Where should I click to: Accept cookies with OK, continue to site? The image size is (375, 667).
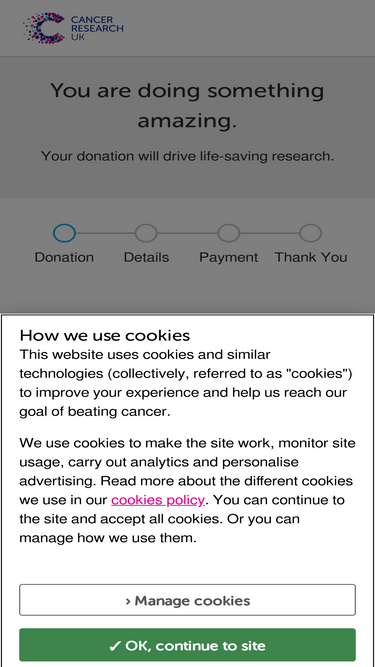pyautogui.click(x=188, y=645)
